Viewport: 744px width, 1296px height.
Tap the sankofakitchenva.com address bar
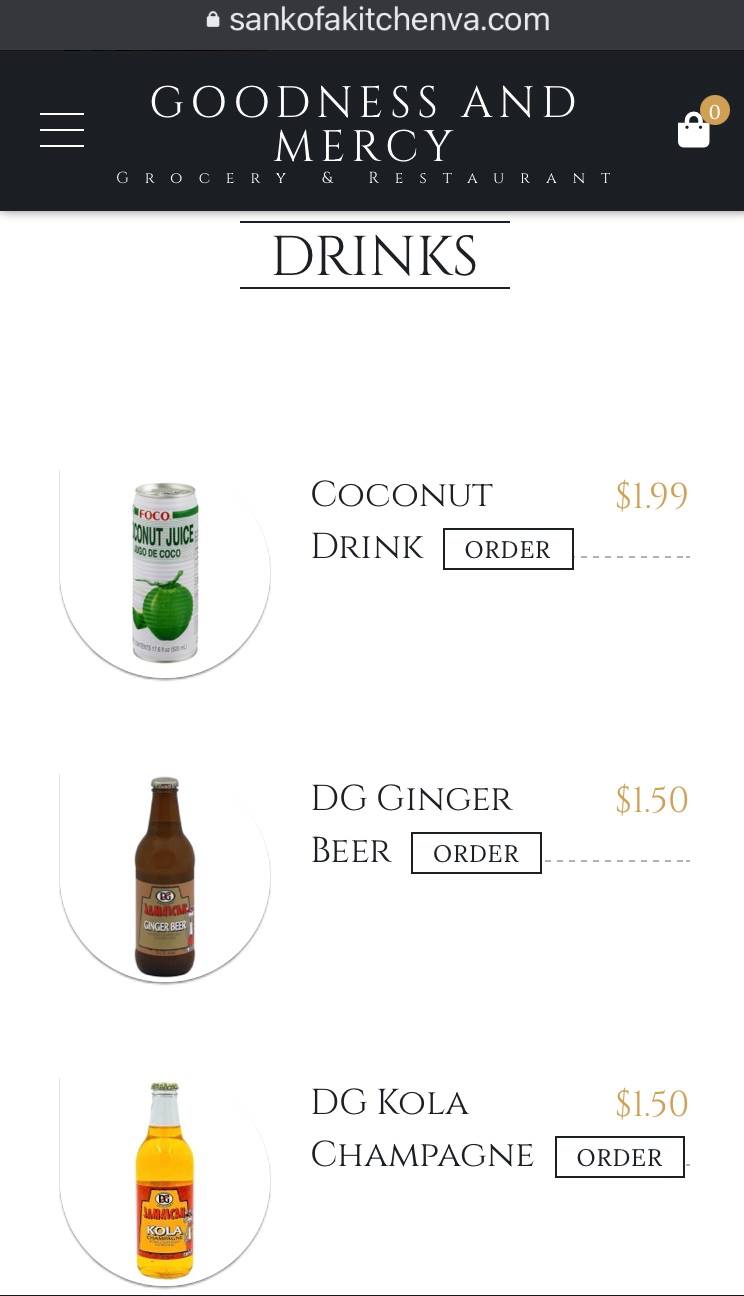click(380, 19)
